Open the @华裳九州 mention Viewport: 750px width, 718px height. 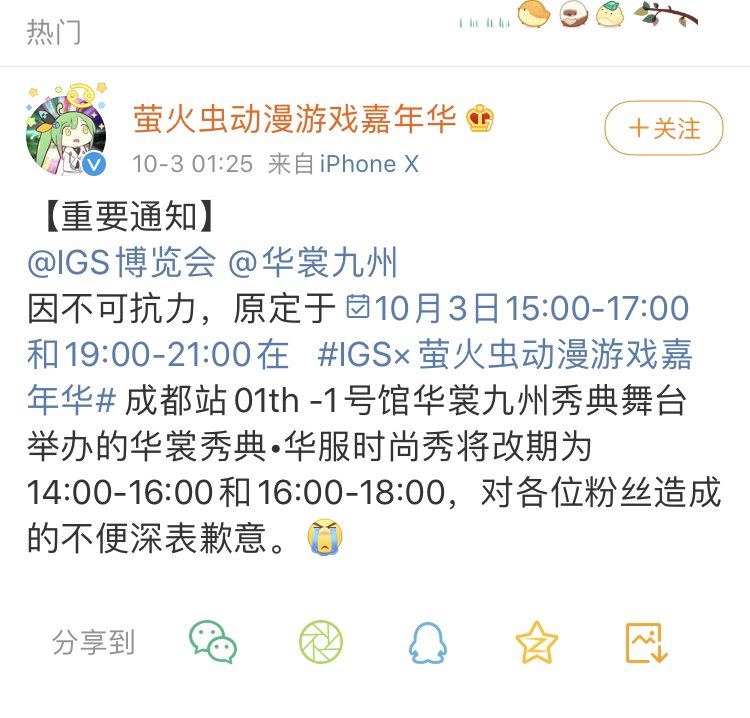[x=313, y=264]
